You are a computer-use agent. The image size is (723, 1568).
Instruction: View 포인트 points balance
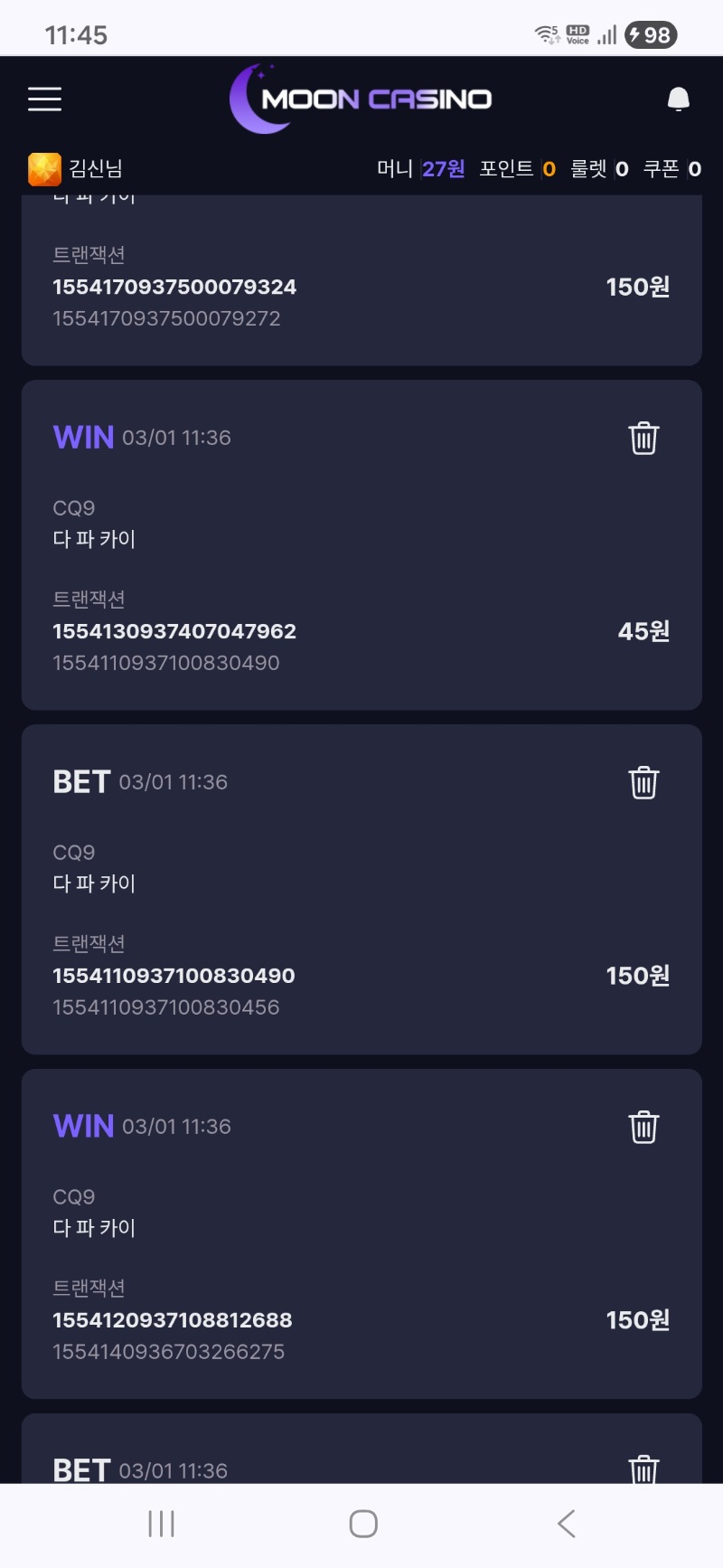click(520, 168)
